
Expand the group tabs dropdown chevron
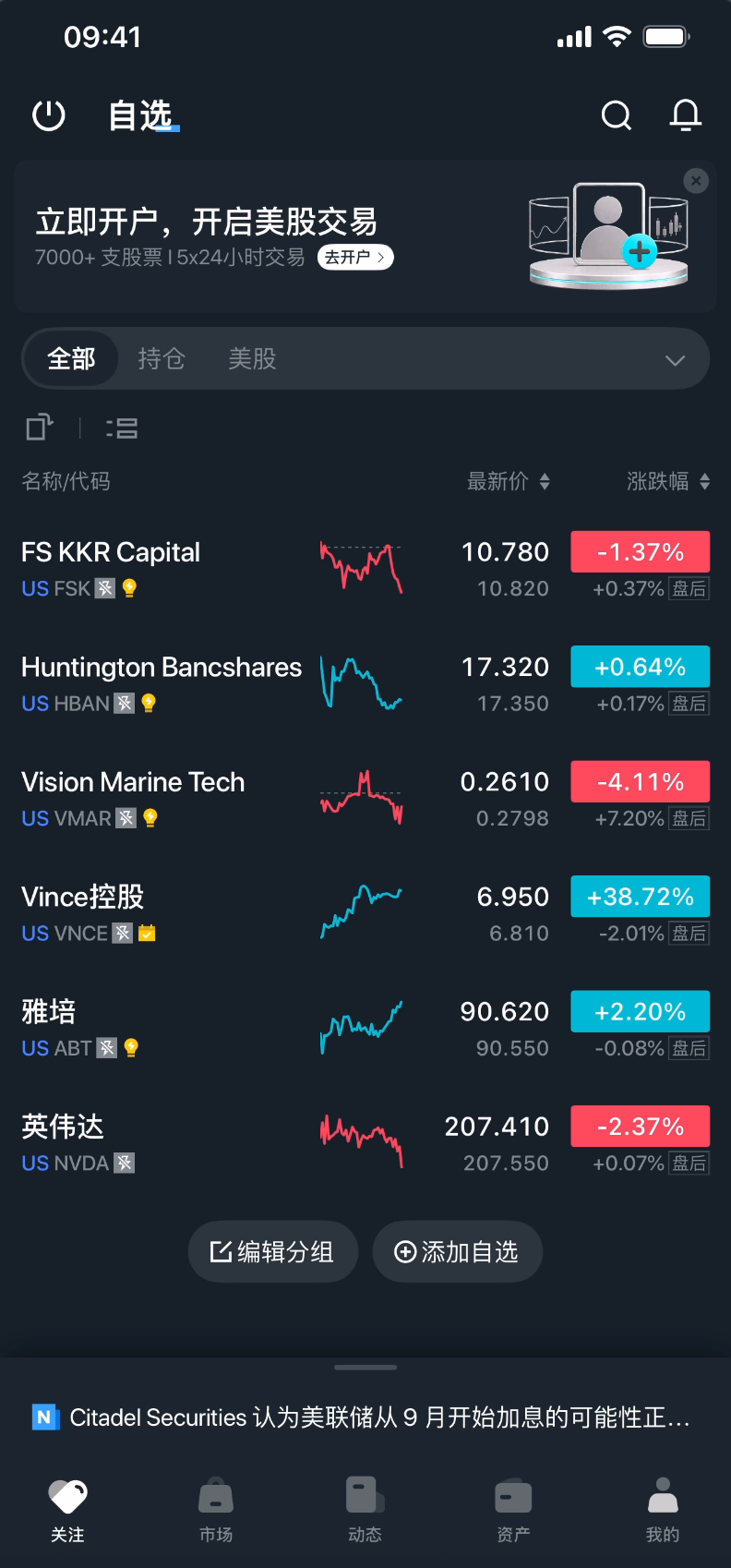(x=676, y=359)
